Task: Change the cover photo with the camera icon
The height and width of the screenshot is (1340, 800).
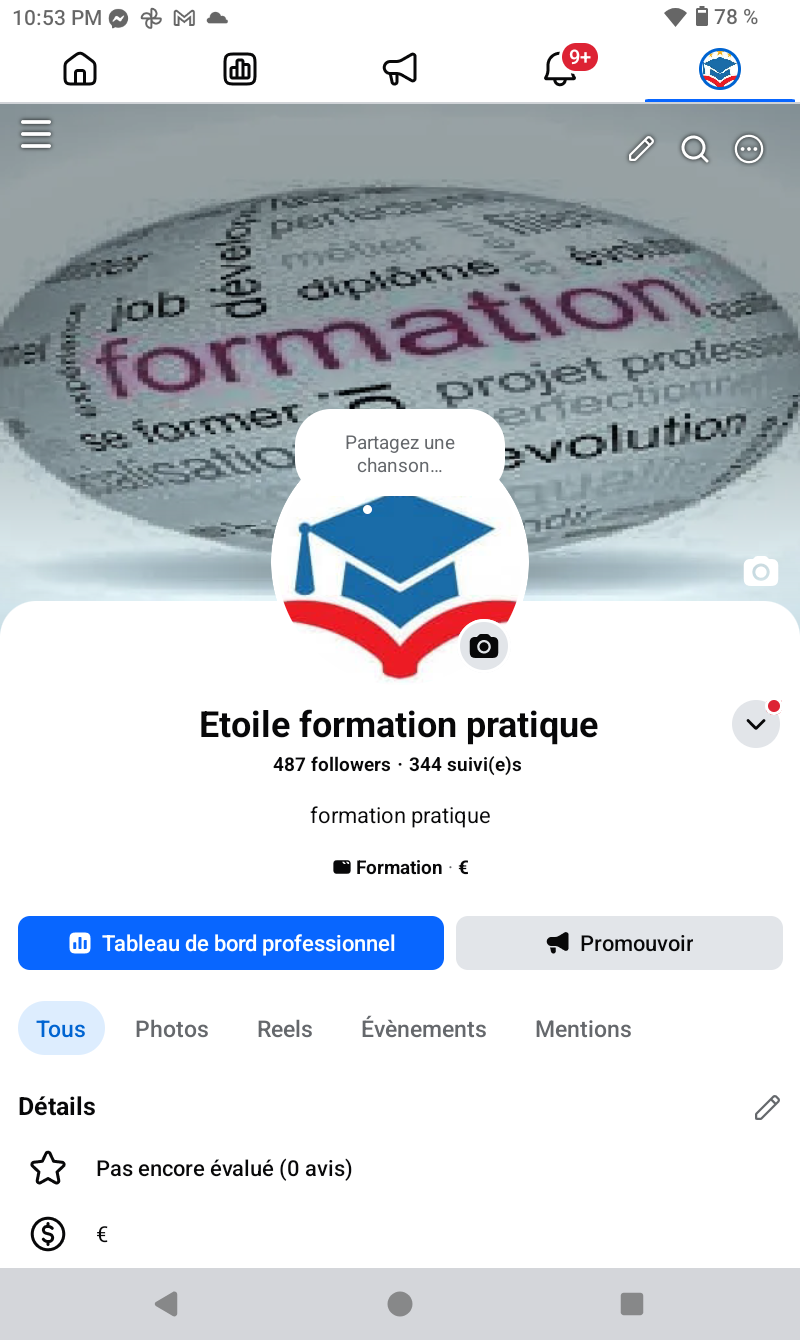Action: click(761, 571)
